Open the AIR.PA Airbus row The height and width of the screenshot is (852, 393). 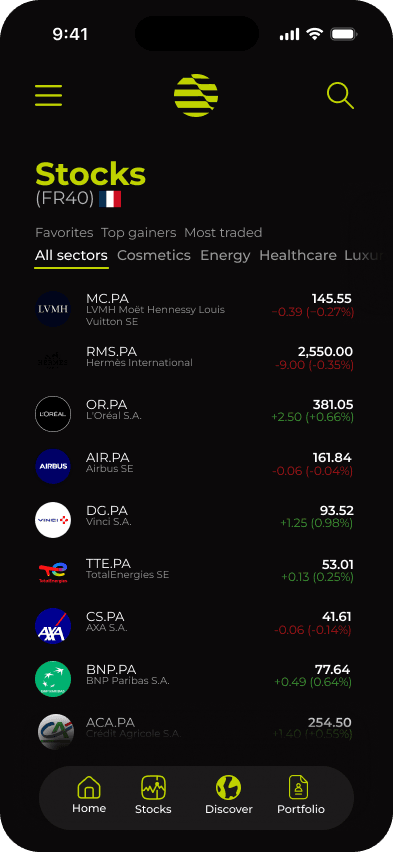(x=195, y=466)
